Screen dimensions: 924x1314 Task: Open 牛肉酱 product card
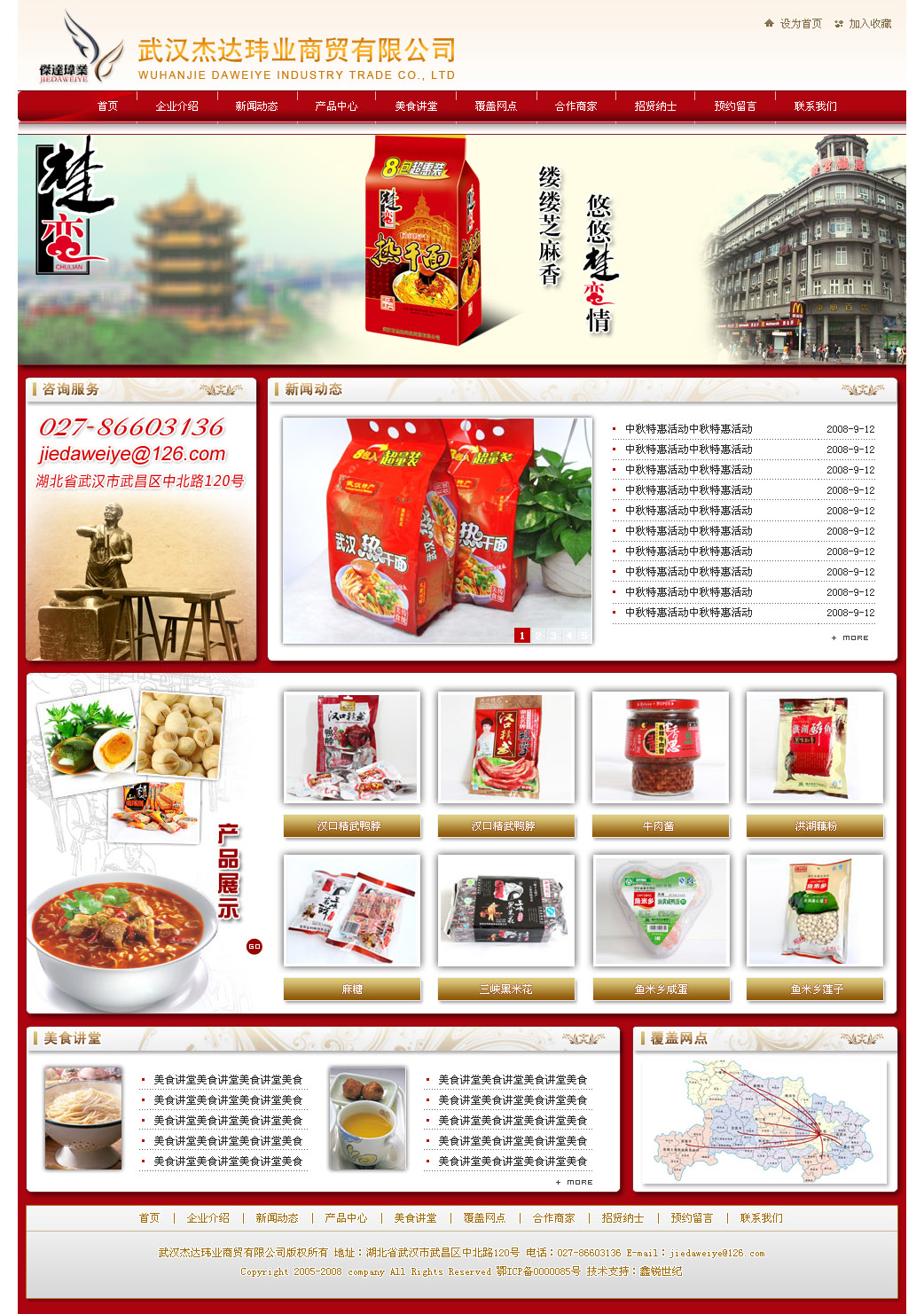click(x=660, y=748)
